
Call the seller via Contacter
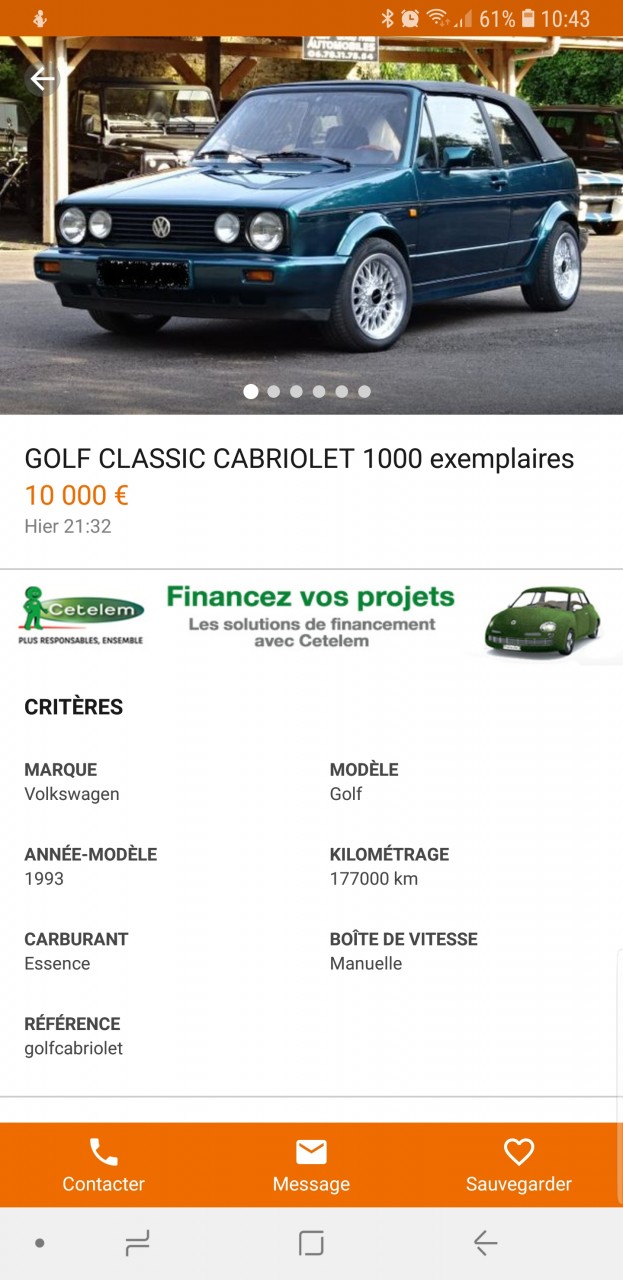pyautogui.click(x=104, y=1165)
